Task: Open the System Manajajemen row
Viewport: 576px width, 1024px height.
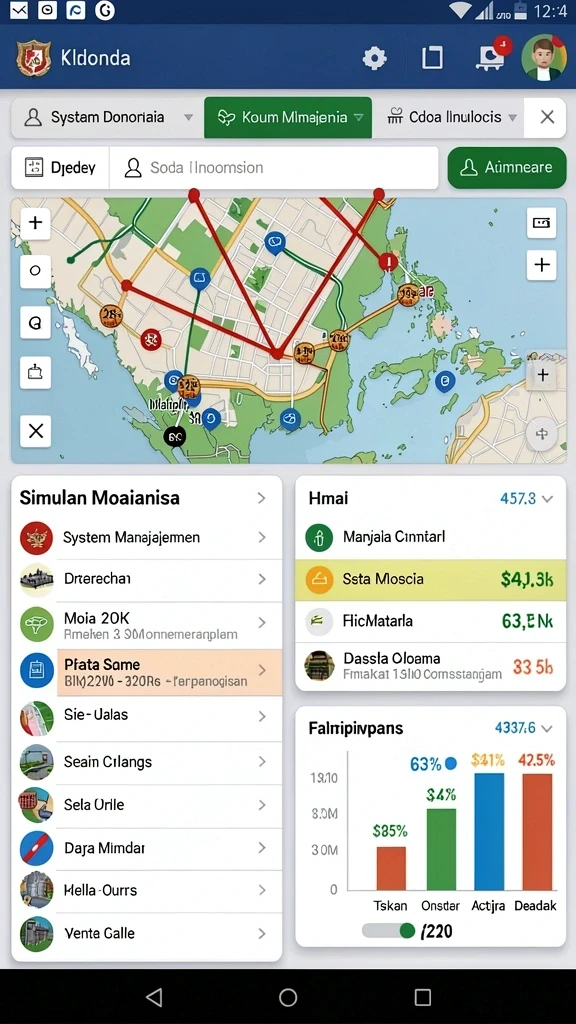Action: pos(147,537)
